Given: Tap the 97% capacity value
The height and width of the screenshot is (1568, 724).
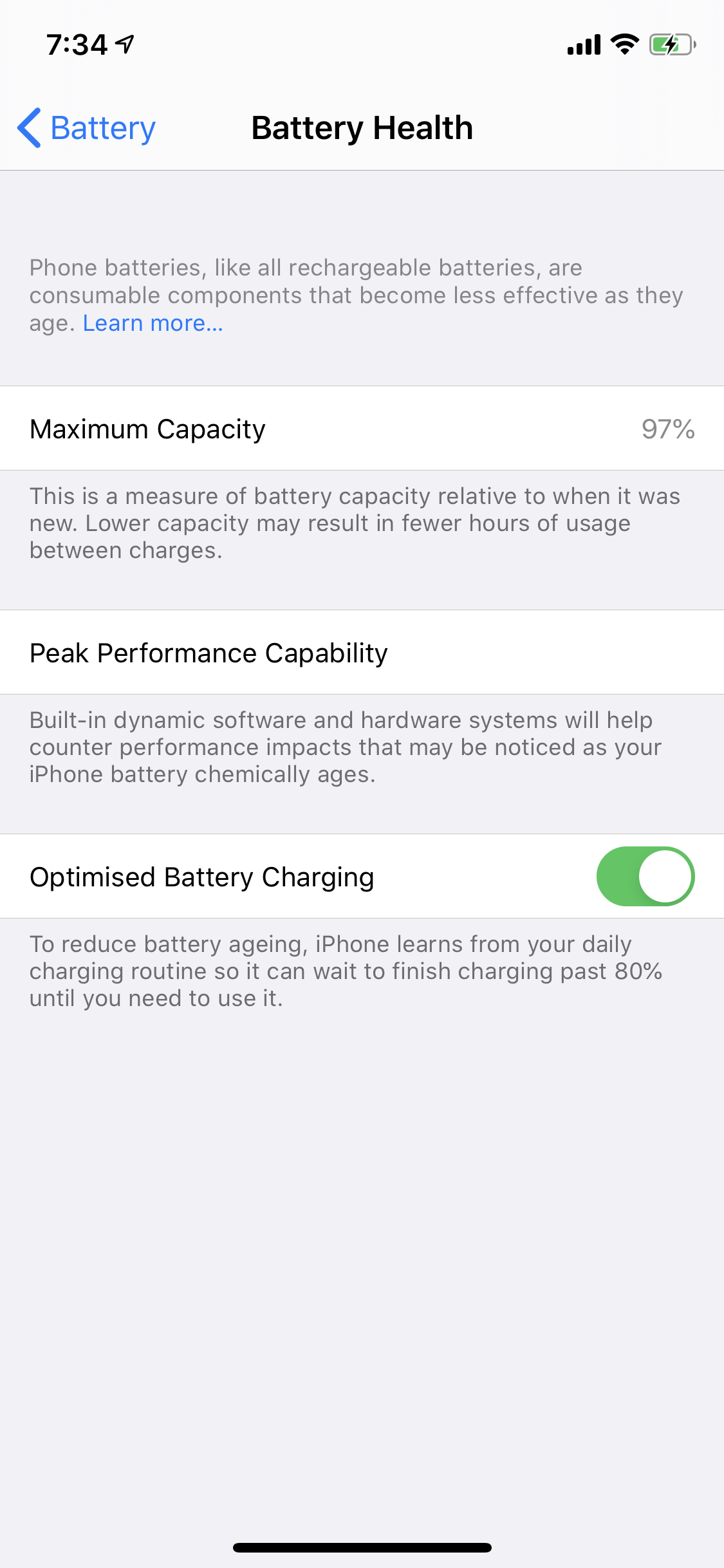Looking at the screenshot, I should (669, 428).
